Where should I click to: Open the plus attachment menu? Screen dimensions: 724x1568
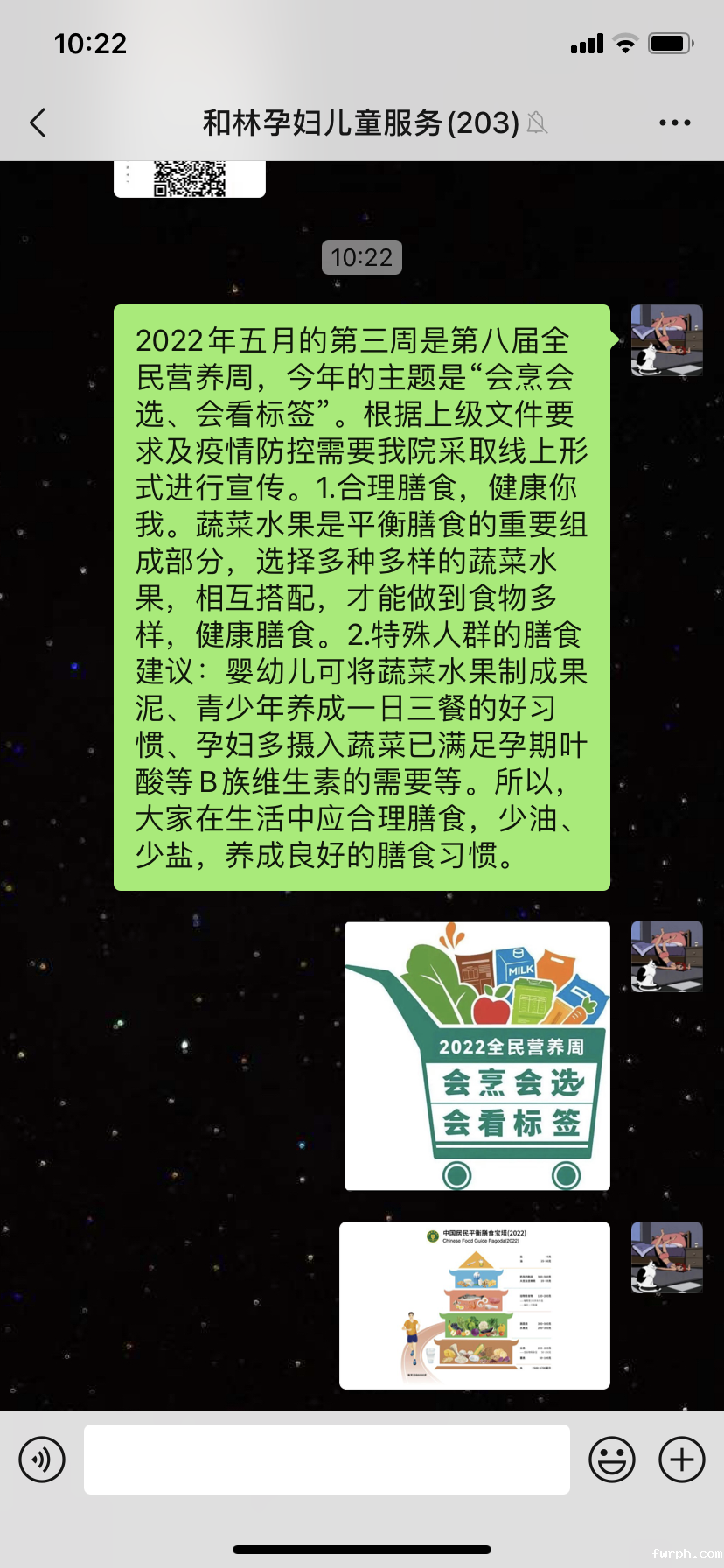click(681, 1459)
